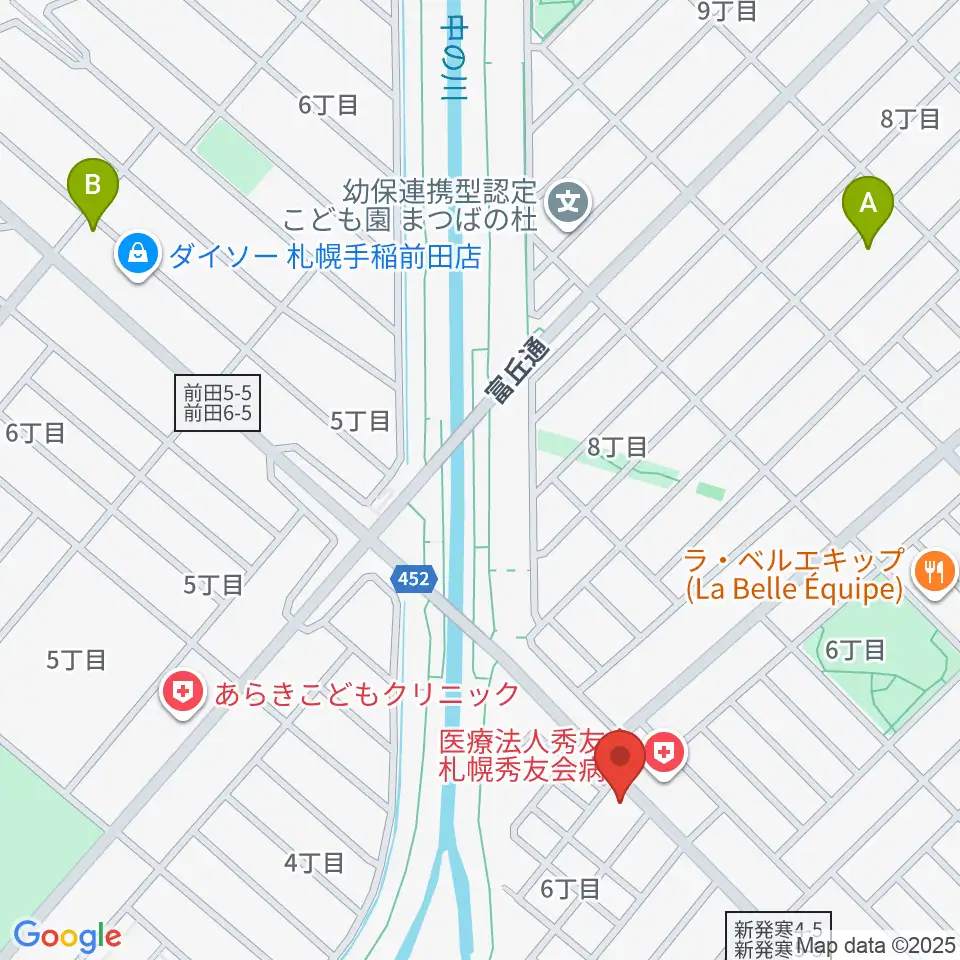Open the あらきこどもクリニック clinic pin

point(182,694)
